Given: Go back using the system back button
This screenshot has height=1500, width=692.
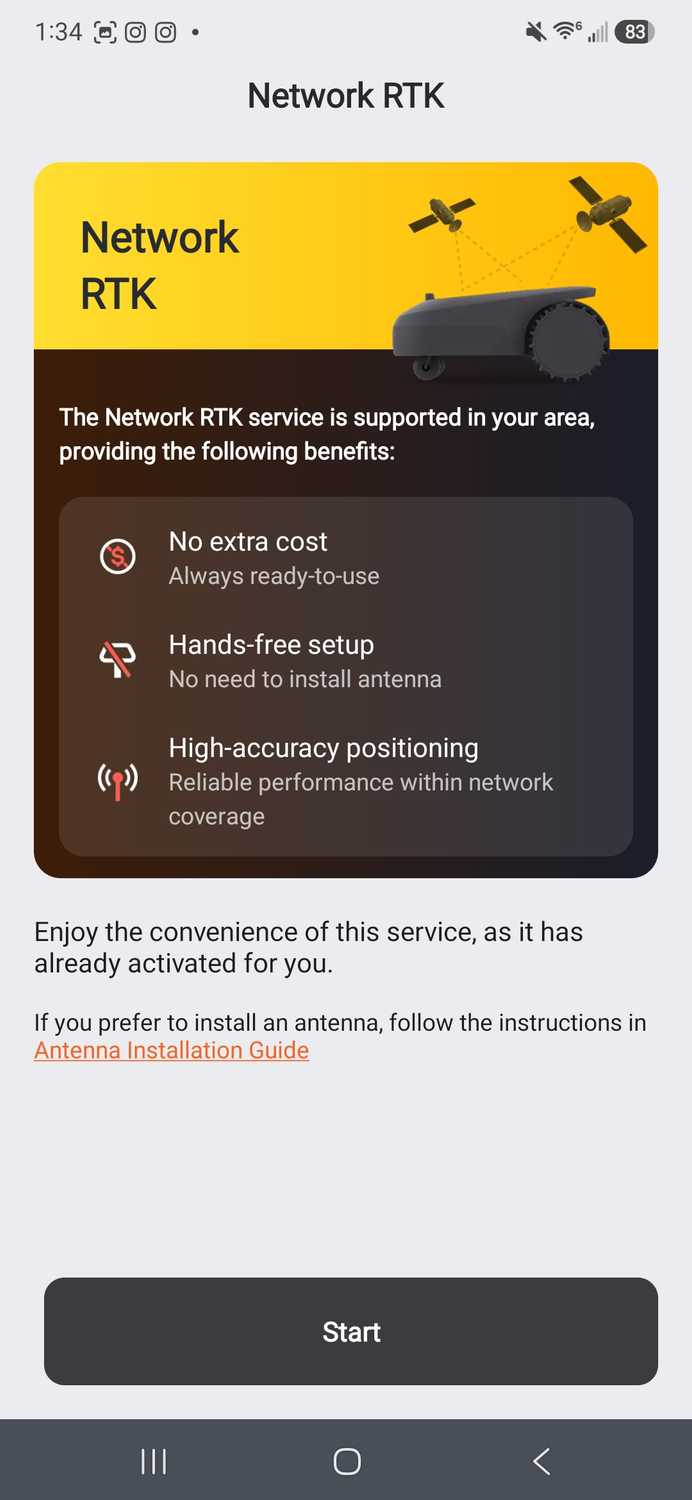Looking at the screenshot, I should pyautogui.click(x=541, y=1461).
